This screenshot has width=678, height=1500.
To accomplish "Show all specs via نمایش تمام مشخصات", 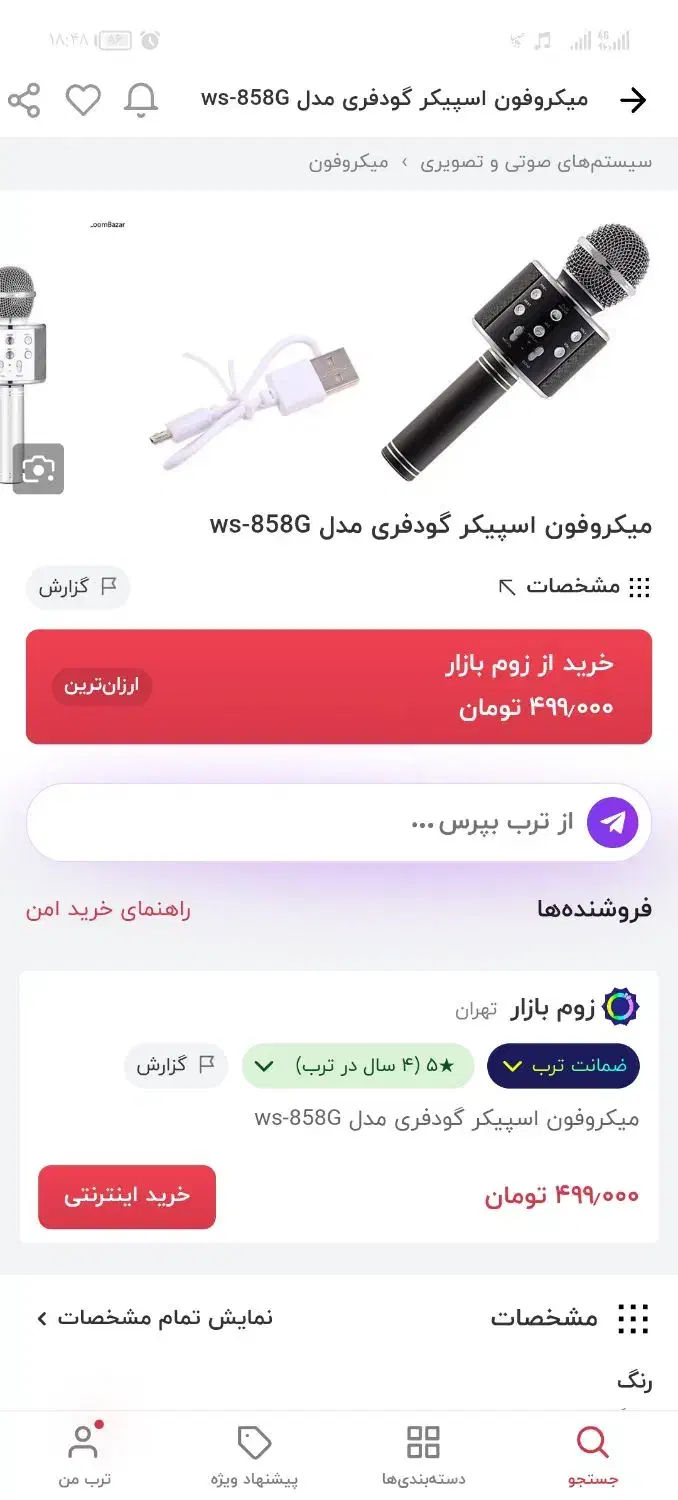I will coord(155,1318).
